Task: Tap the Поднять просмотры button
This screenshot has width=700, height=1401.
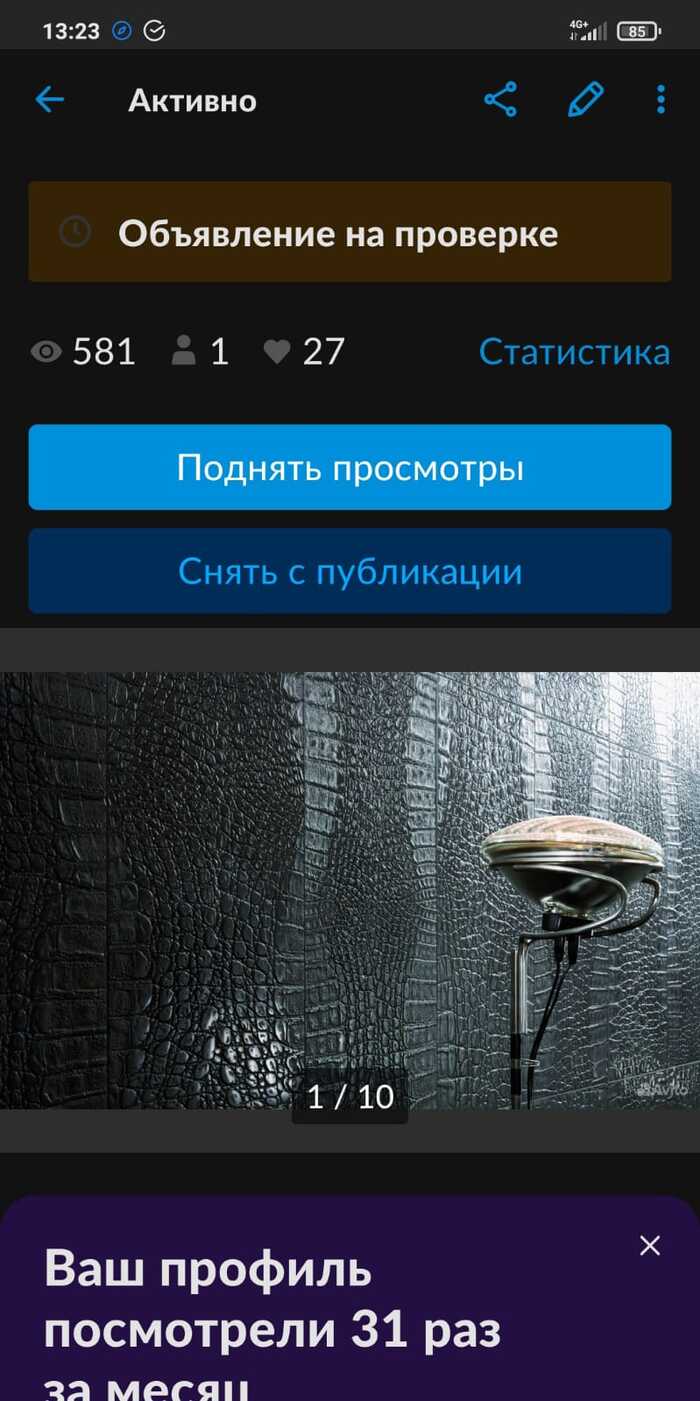Action: pyautogui.click(x=350, y=468)
